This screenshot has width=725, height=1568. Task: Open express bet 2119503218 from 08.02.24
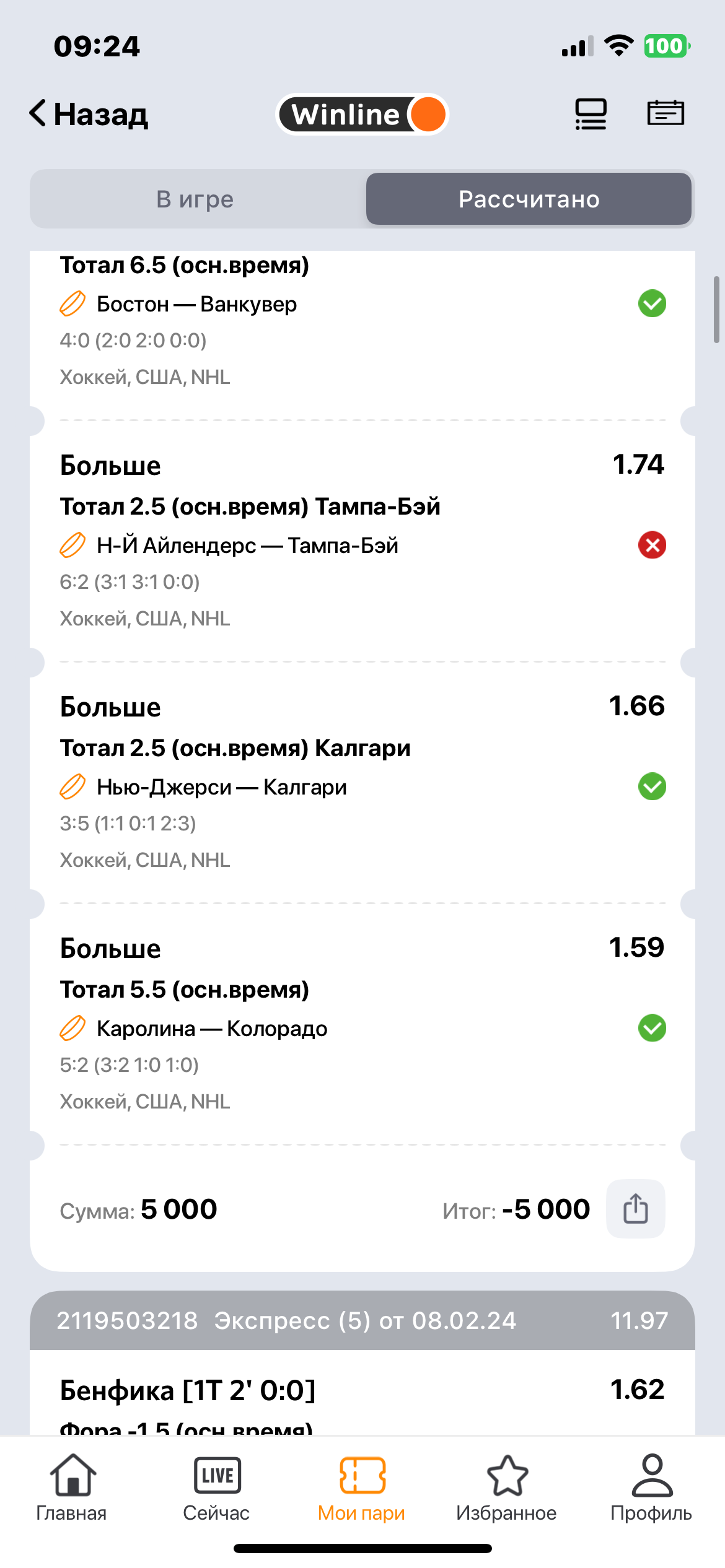pyautogui.click(x=362, y=1321)
